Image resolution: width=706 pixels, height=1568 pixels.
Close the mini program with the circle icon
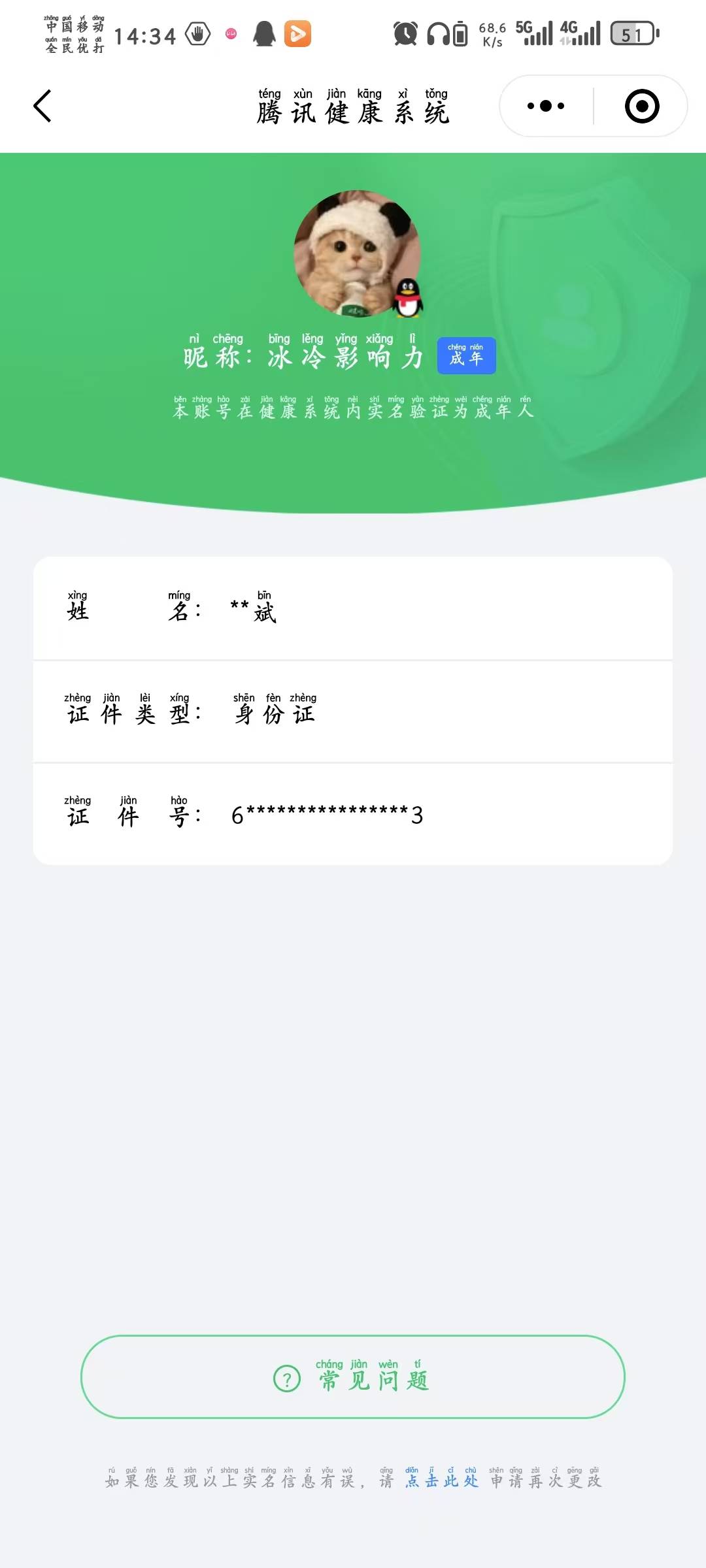click(642, 106)
